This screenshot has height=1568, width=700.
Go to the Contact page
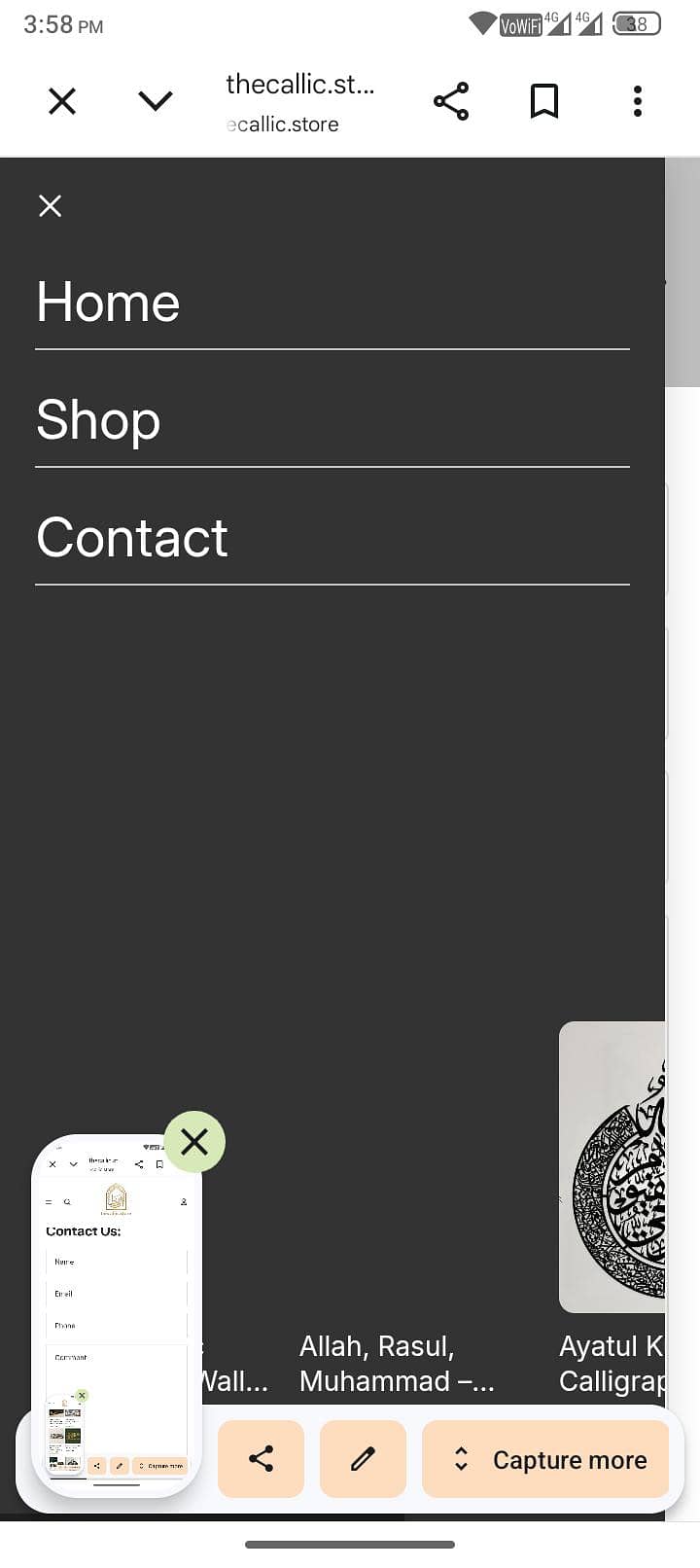(x=131, y=536)
